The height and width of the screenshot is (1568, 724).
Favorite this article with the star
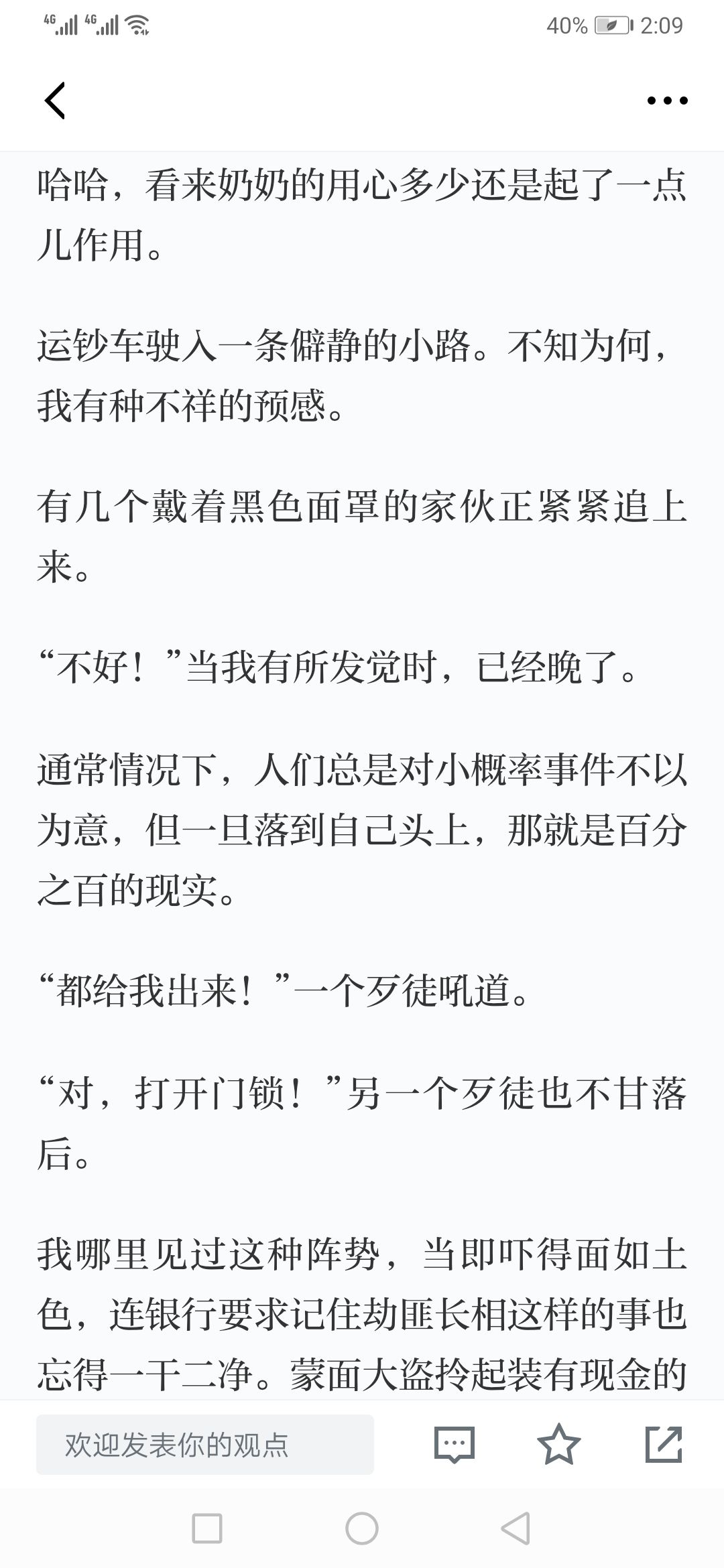[x=559, y=1444]
